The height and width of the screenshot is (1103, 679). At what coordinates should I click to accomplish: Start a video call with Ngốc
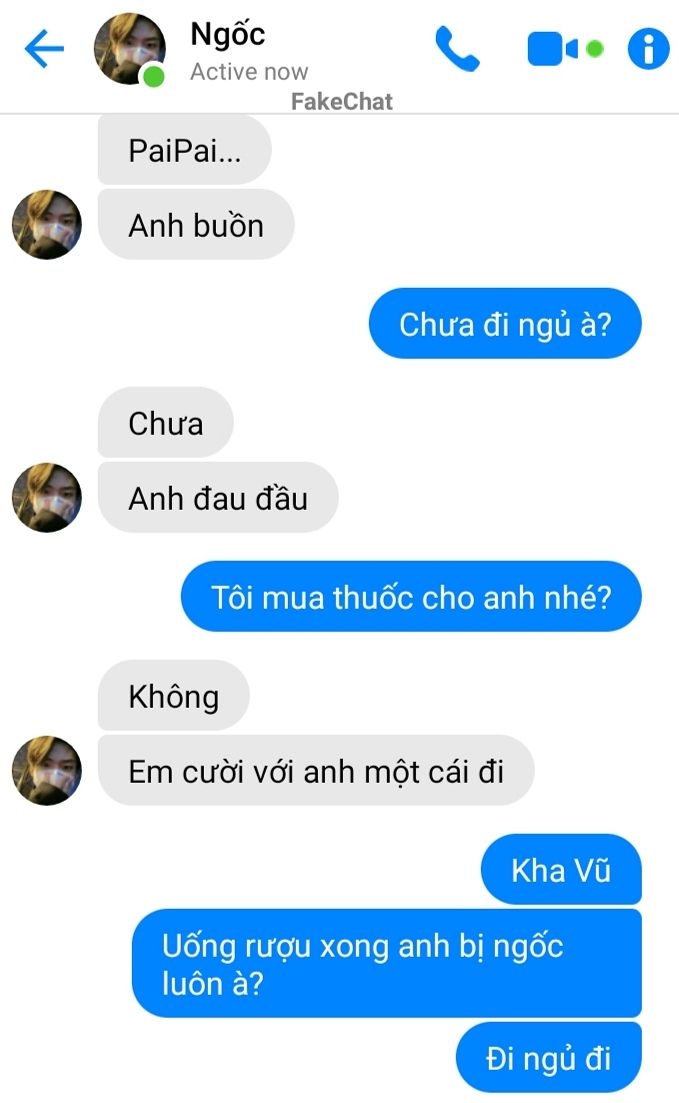point(553,49)
